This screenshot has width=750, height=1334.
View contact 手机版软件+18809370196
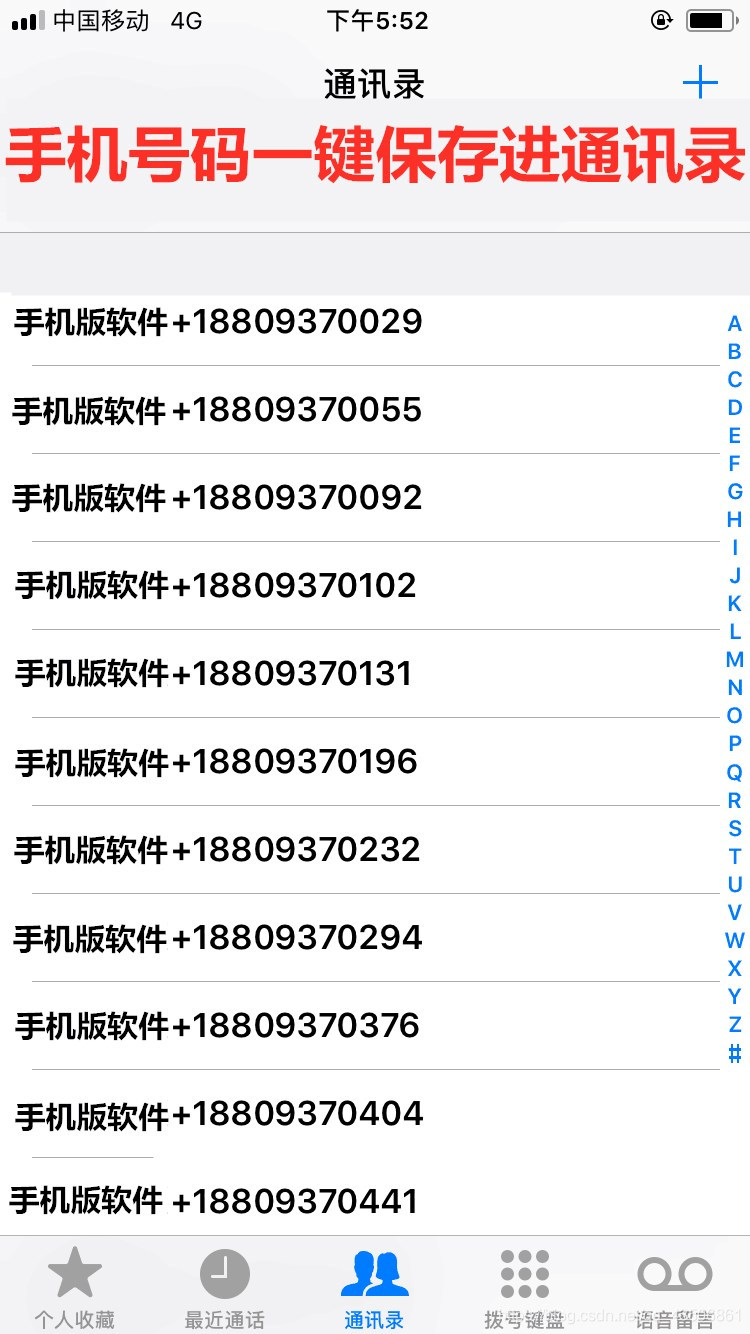(x=216, y=762)
